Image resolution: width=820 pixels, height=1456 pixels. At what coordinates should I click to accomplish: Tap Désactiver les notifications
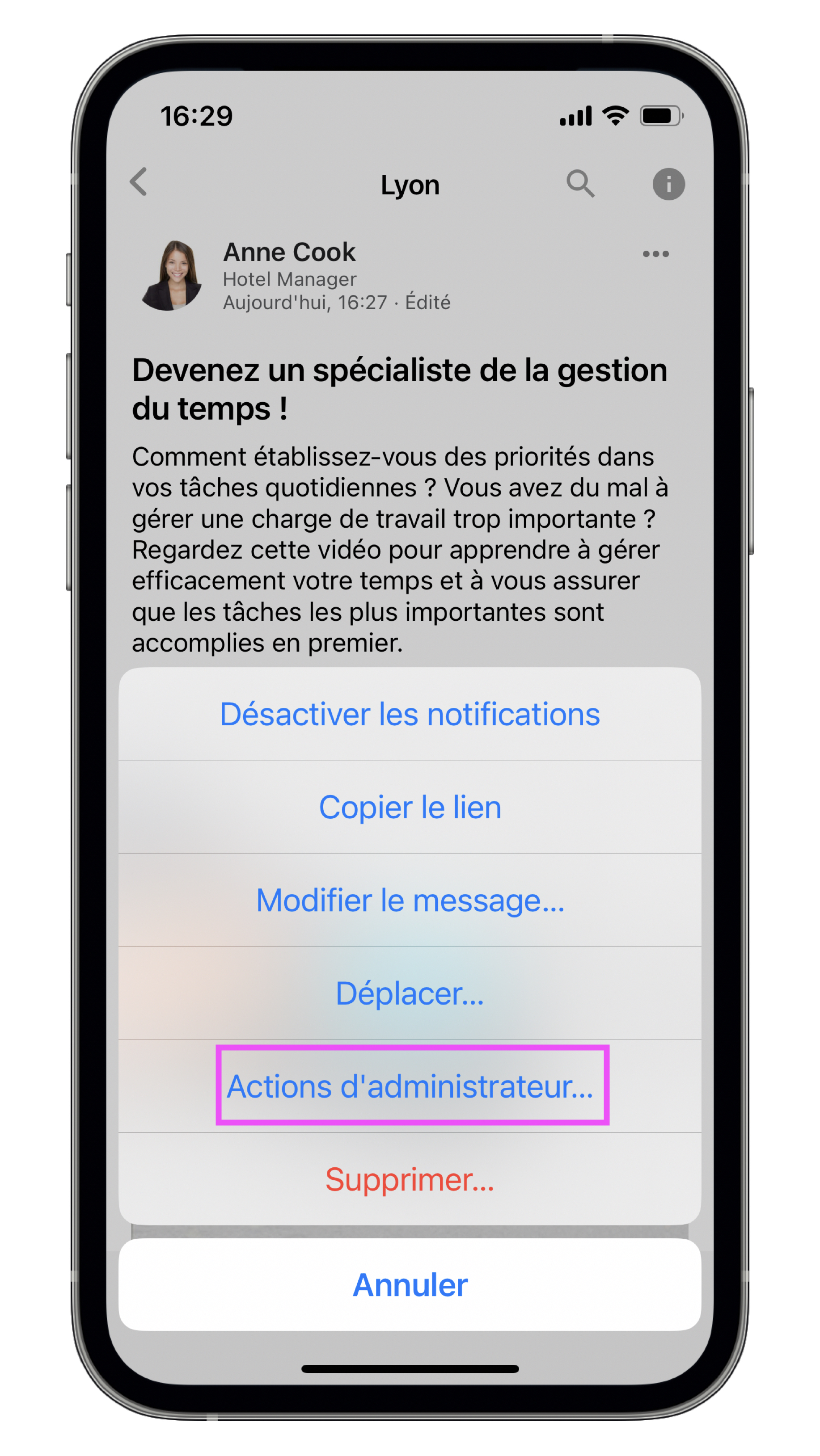pyautogui.click(x=410, y=714)
